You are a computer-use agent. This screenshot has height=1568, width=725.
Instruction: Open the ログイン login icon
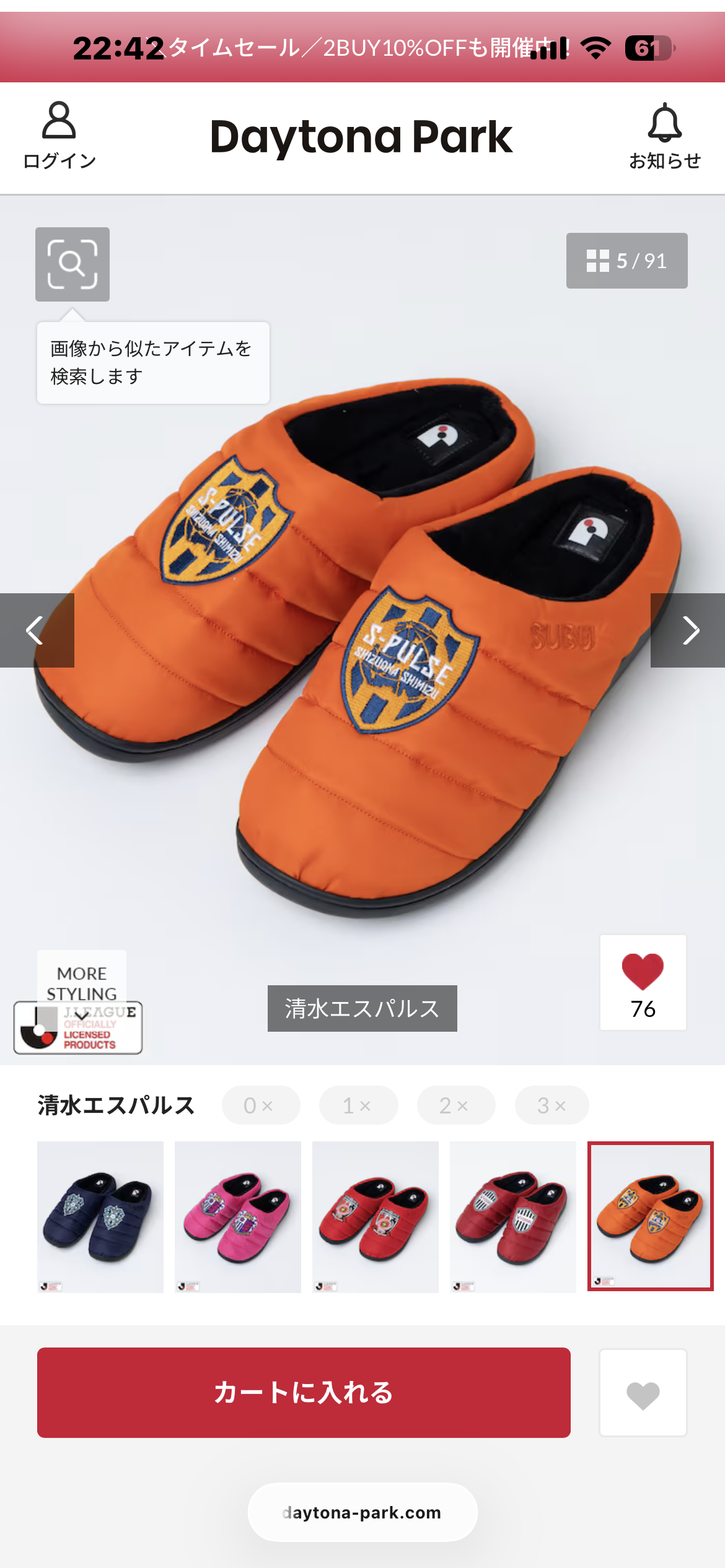coord(59,135)
